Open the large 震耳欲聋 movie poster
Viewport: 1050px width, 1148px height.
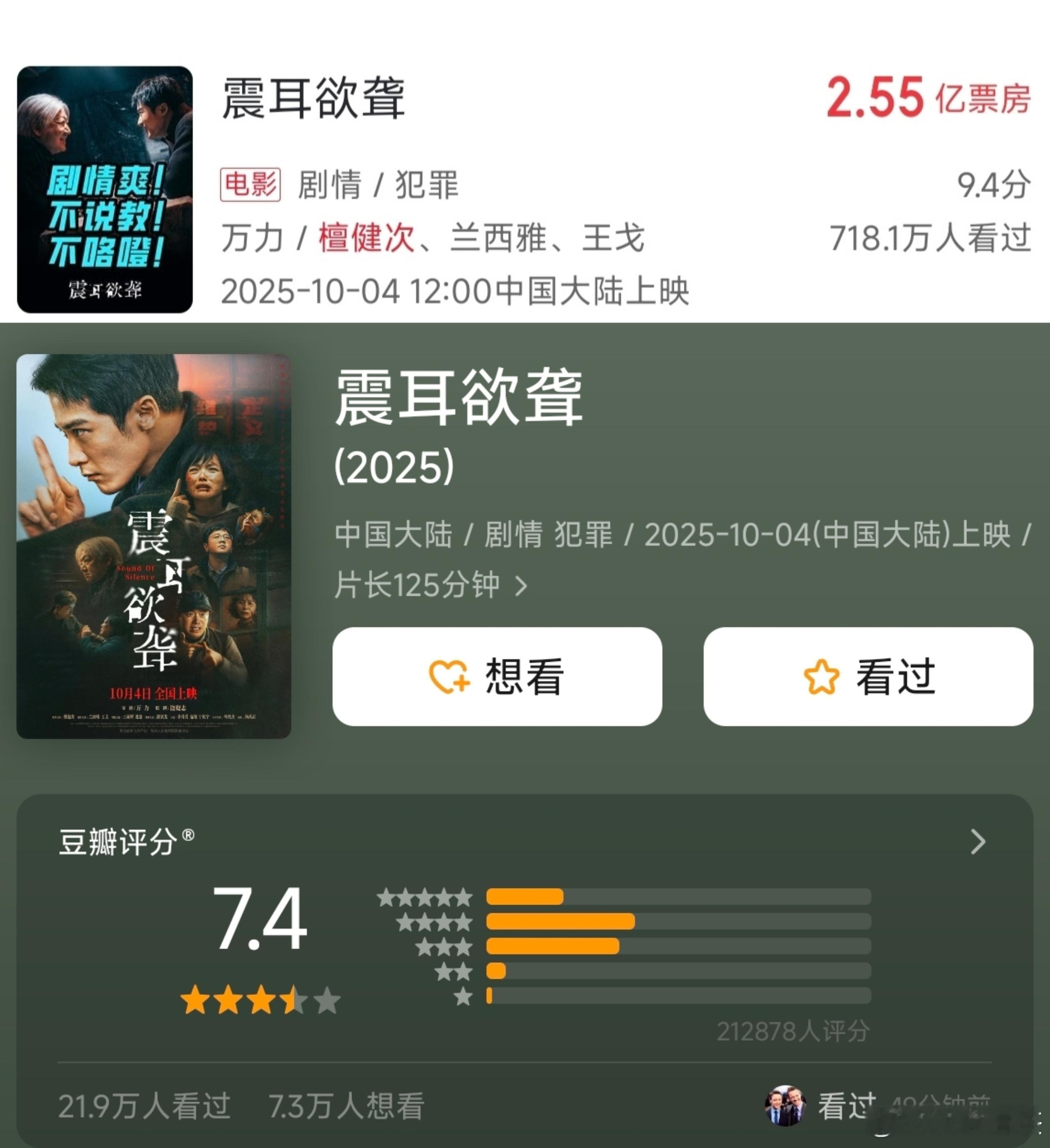click(154, 546)
